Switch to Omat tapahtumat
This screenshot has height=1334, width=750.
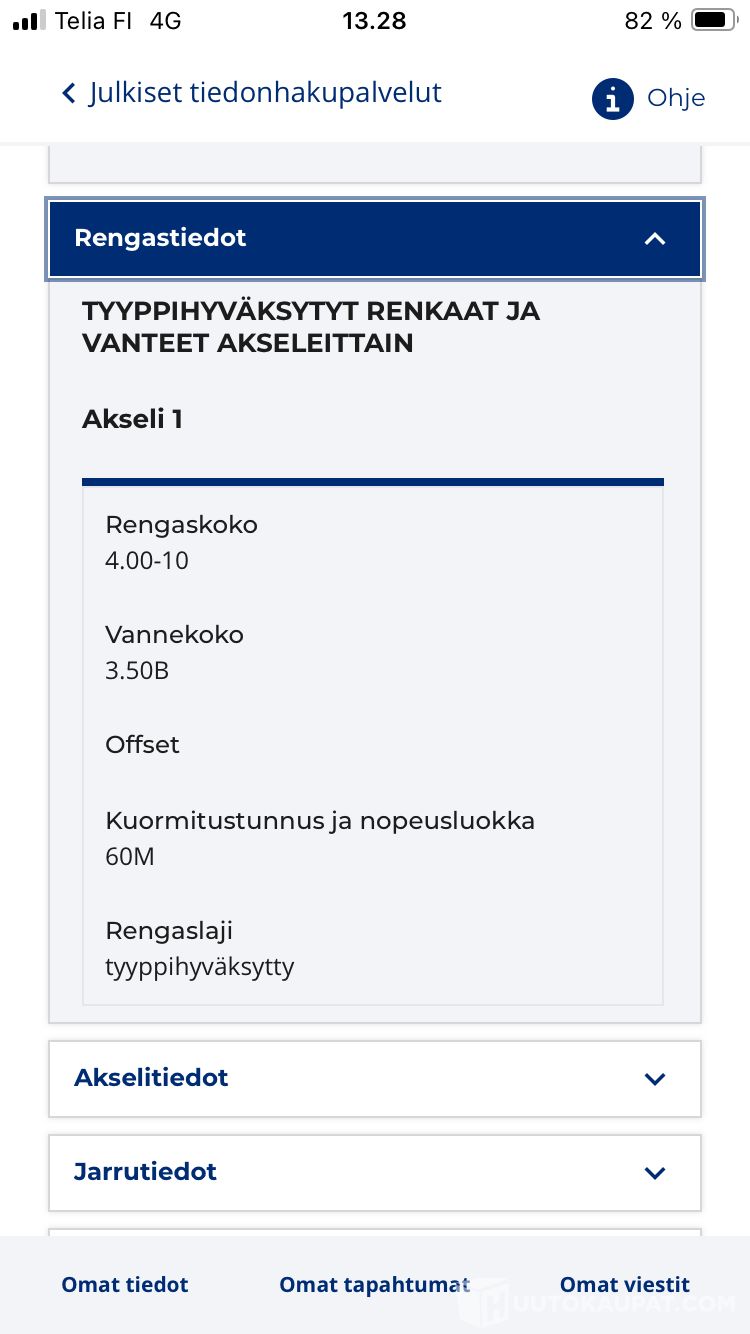point(374,1285)
